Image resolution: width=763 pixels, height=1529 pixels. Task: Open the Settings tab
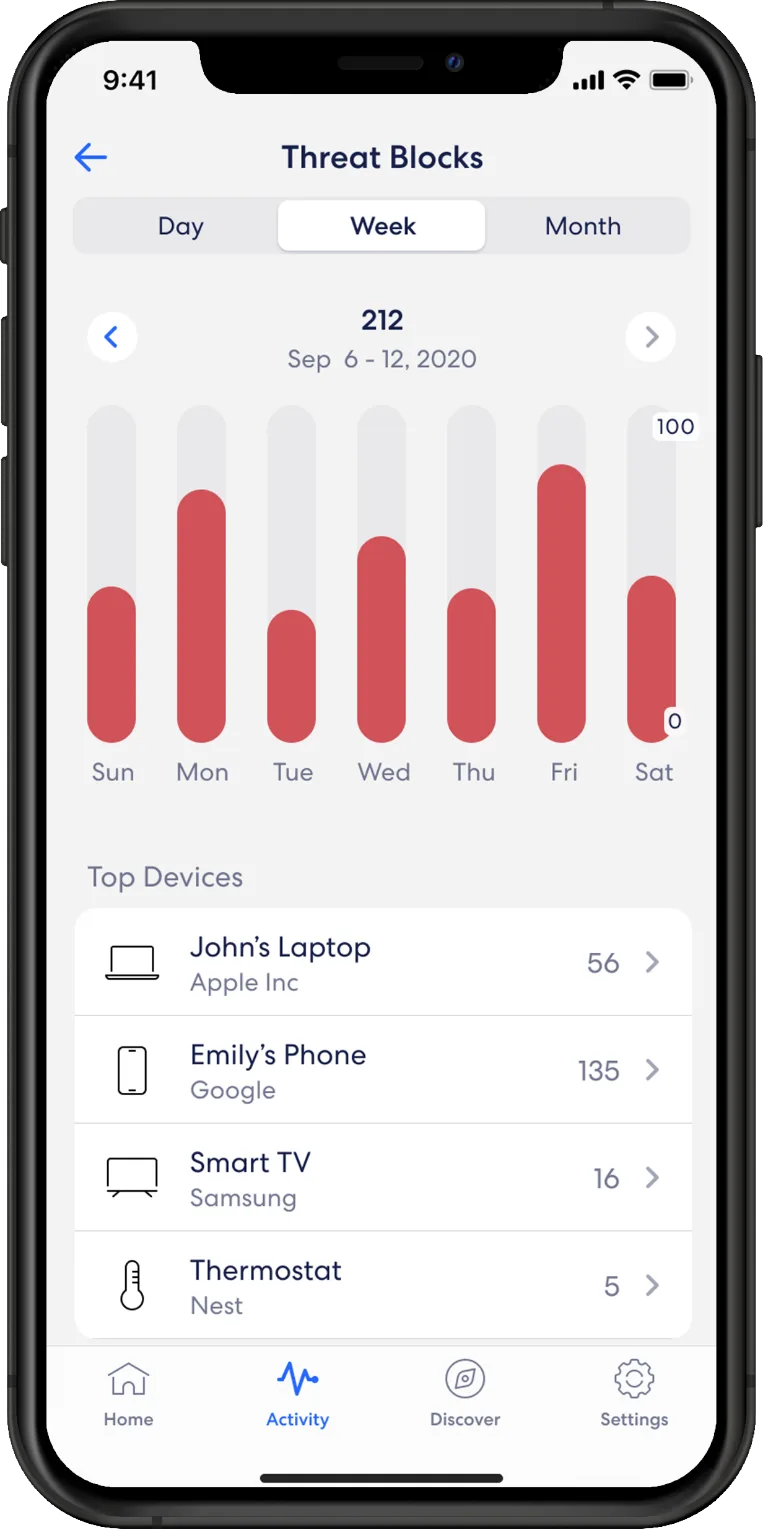634,1393
